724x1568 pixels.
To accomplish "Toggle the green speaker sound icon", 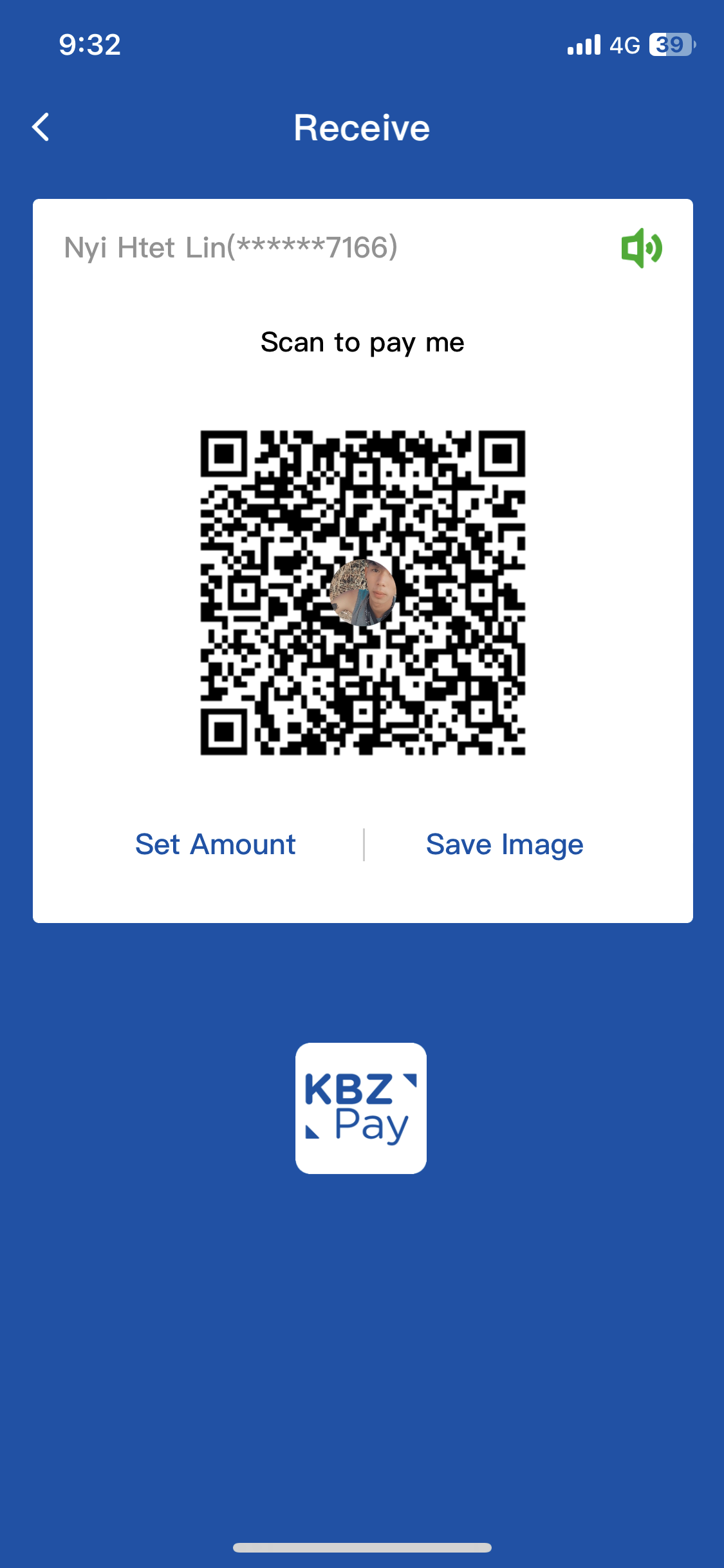I will 641,248.
